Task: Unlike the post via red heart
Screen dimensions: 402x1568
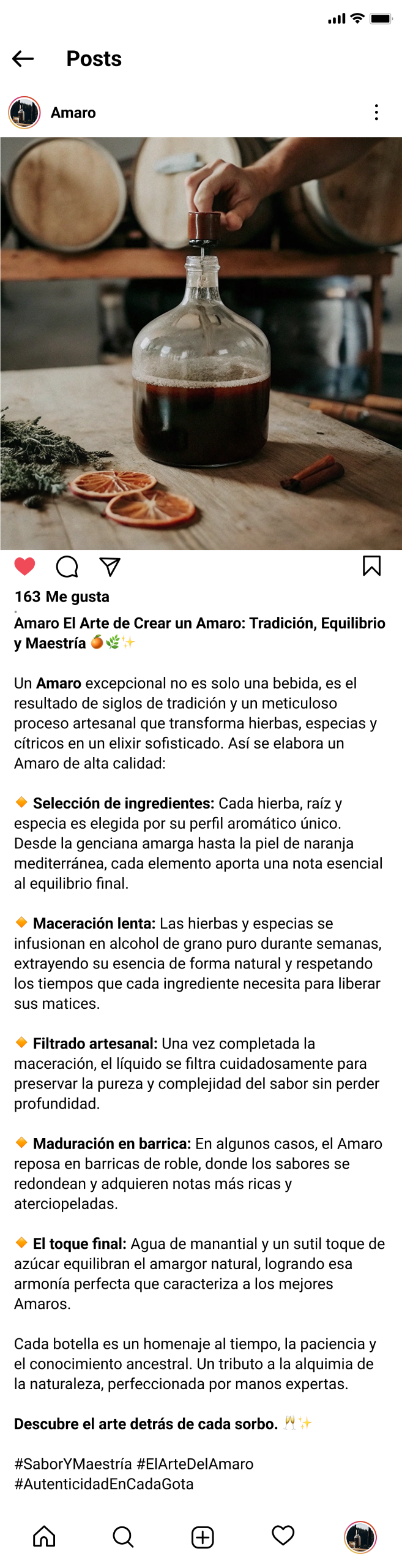Action: click(25, 567)
